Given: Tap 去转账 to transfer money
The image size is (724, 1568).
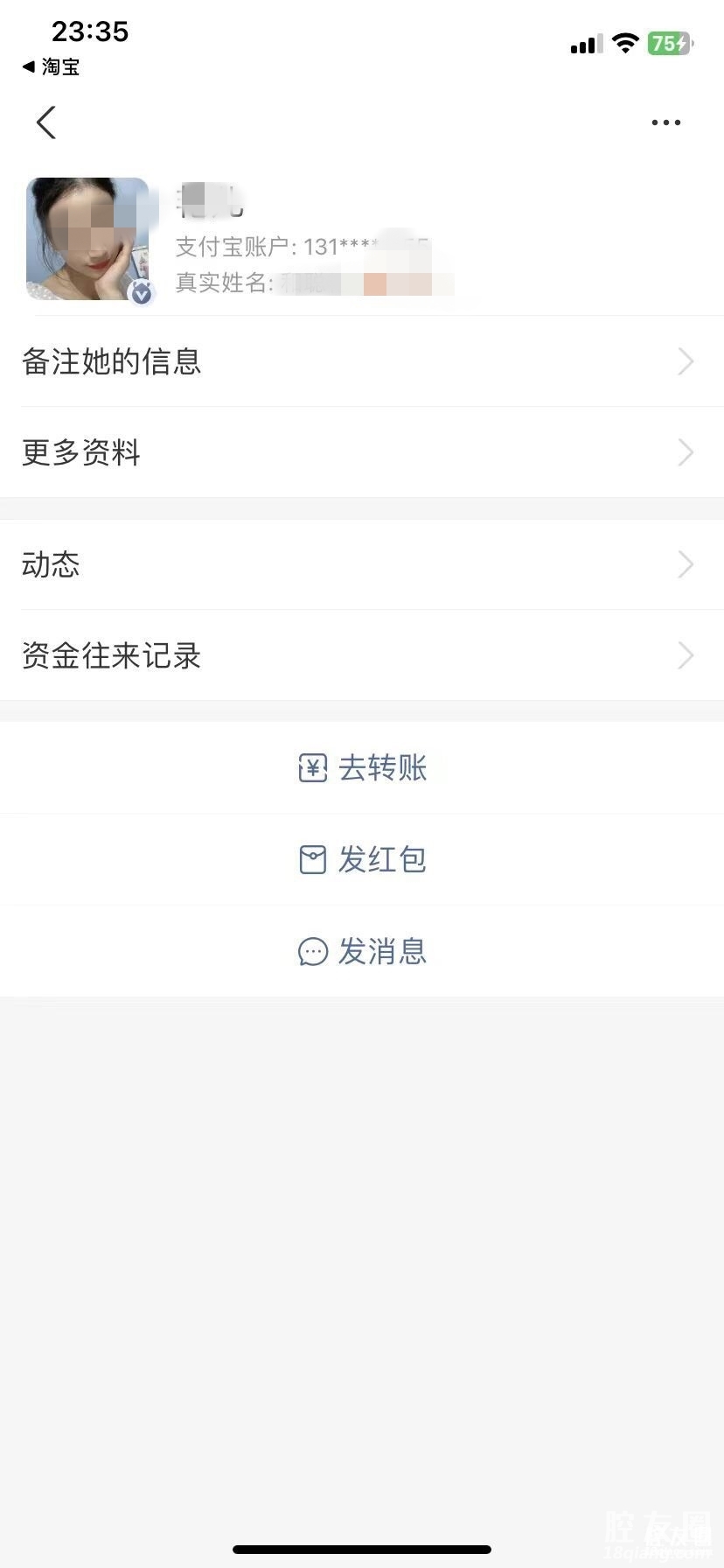Looking at the screenshot, I should click(x=362, y=768).
